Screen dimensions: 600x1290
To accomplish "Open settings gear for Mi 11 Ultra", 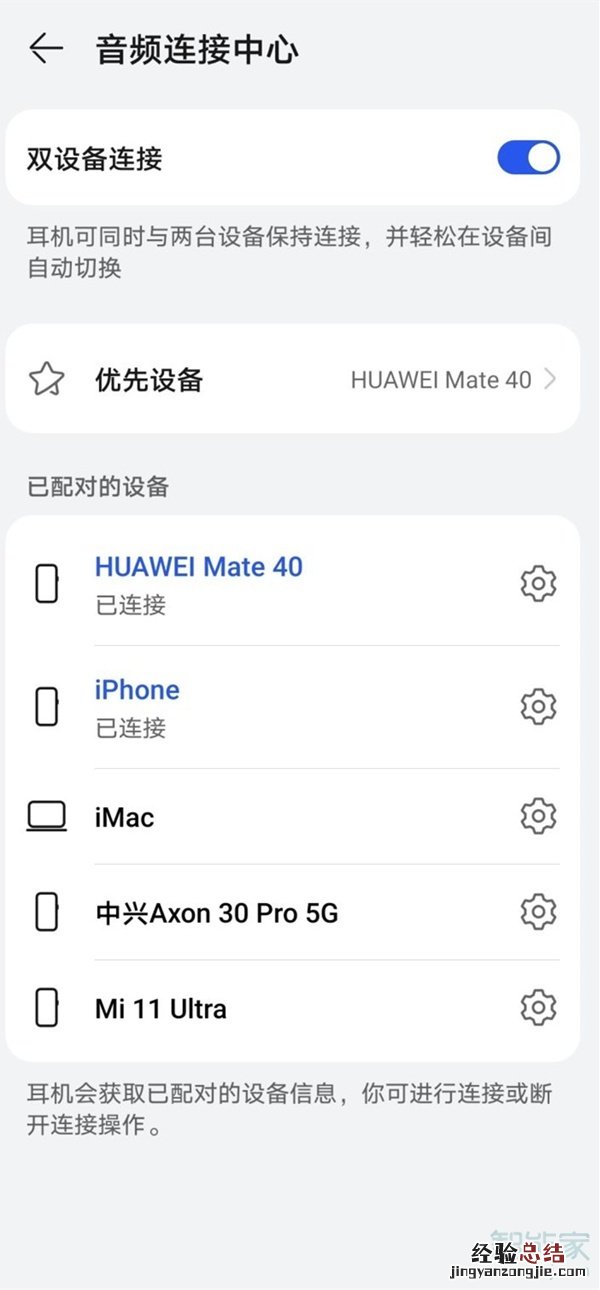I will tap(538, 1007).
